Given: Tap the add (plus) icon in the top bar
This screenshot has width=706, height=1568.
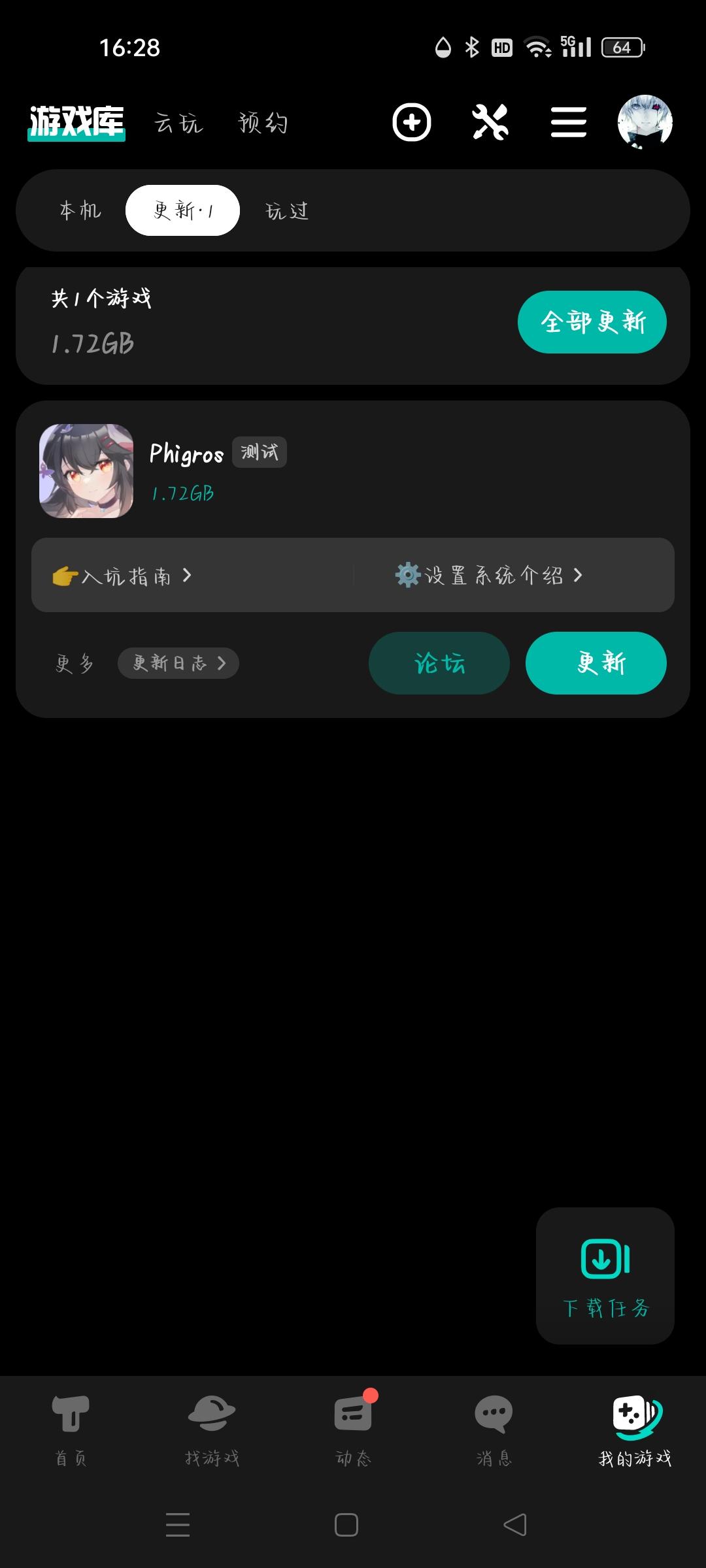Looking at the screenshot, I should coord(412,122).
